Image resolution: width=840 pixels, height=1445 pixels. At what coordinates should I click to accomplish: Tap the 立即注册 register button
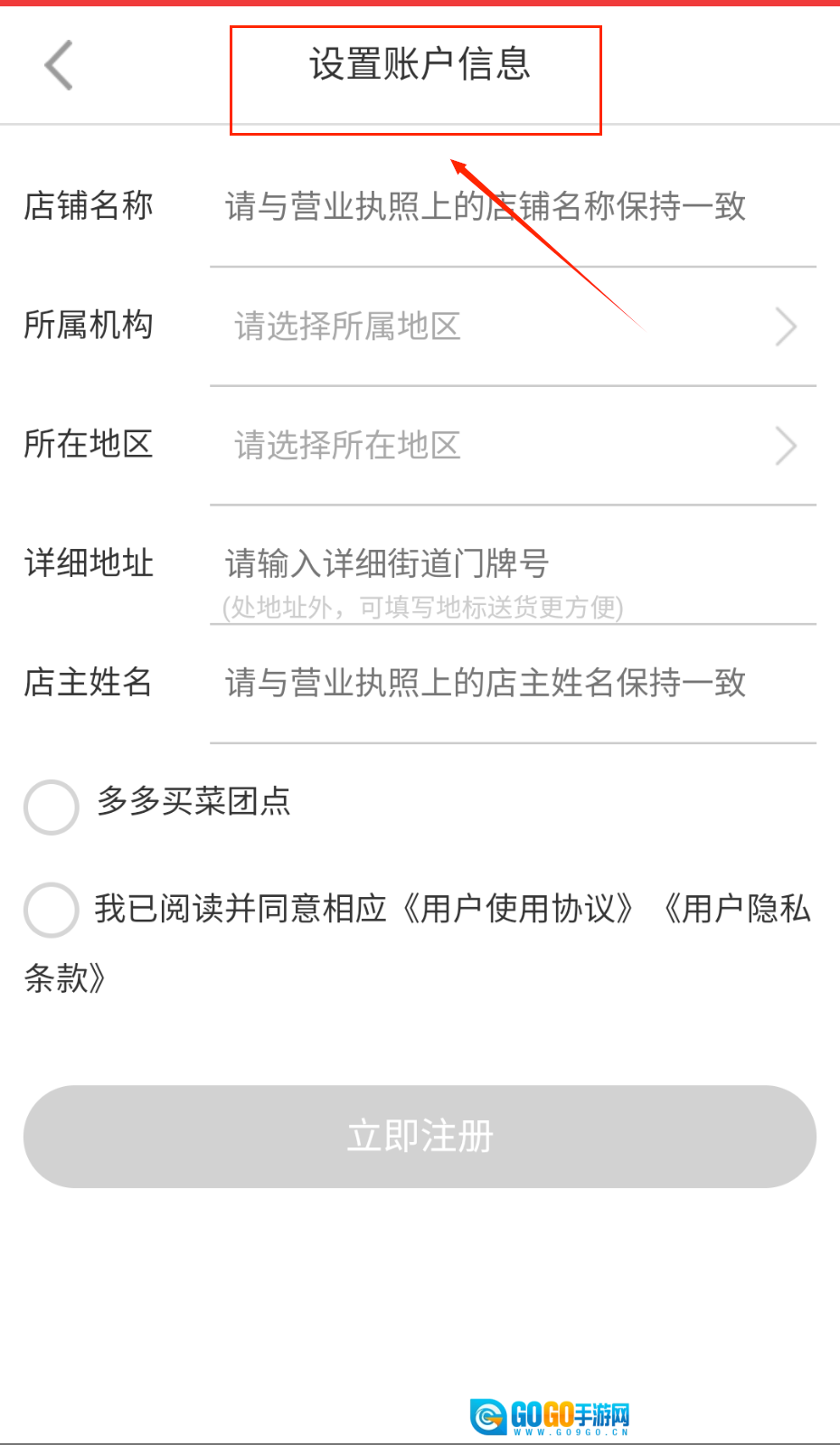[x=420, y=1137]
